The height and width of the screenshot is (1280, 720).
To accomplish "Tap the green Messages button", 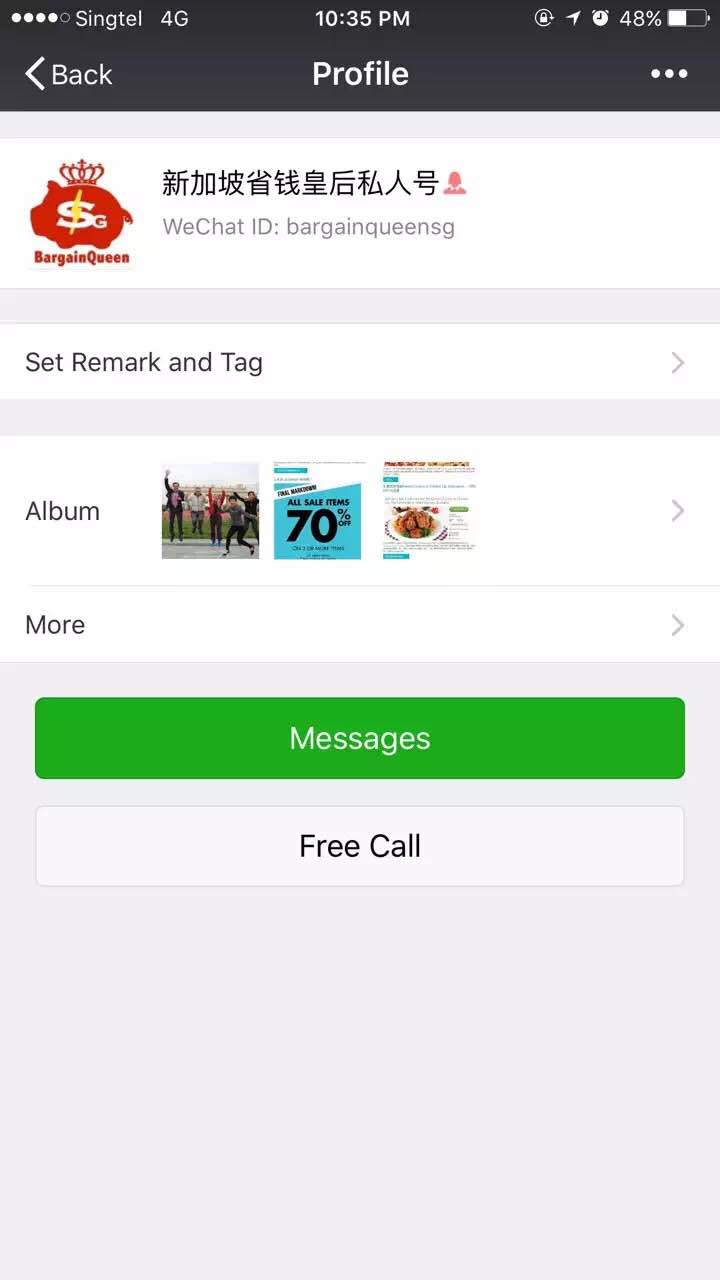I will (360, 738).
